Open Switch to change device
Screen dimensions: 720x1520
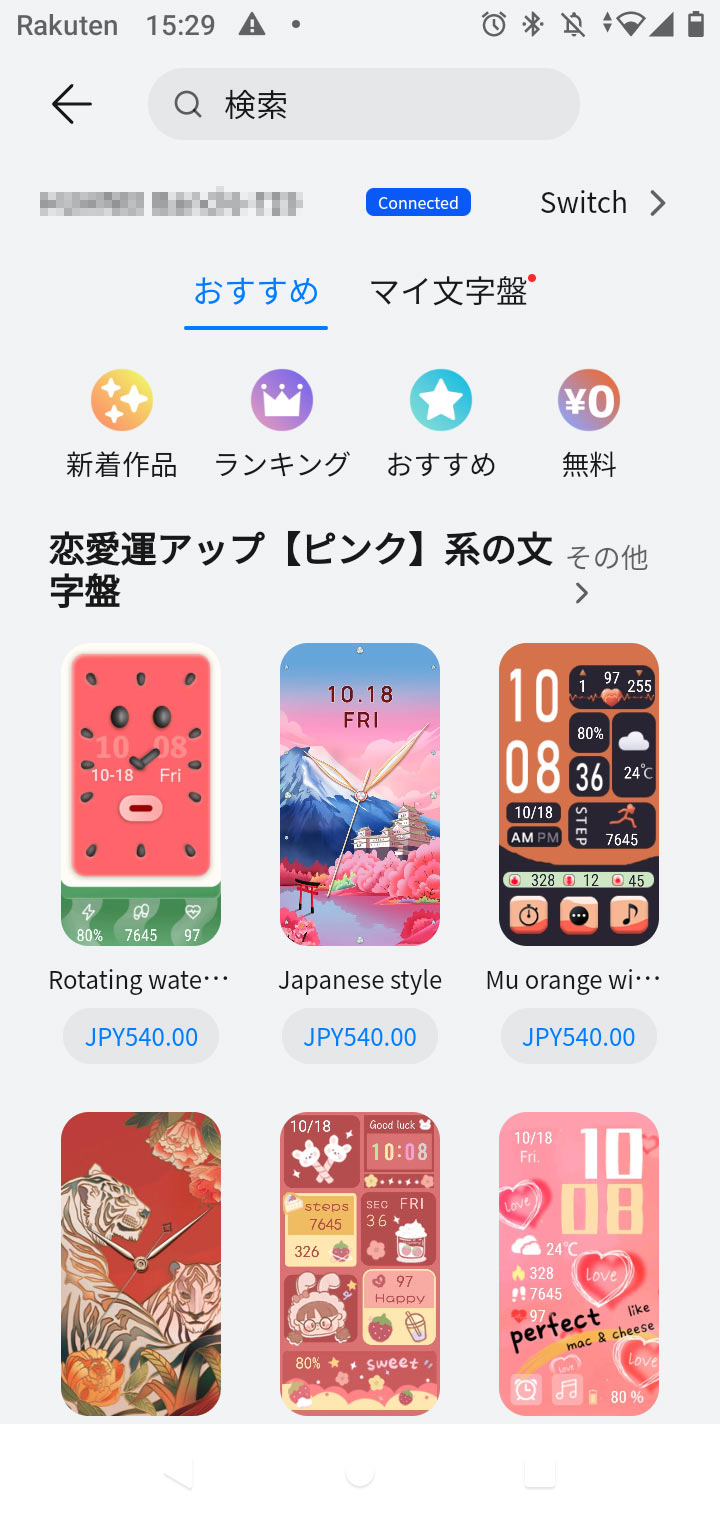click(602, 203)
